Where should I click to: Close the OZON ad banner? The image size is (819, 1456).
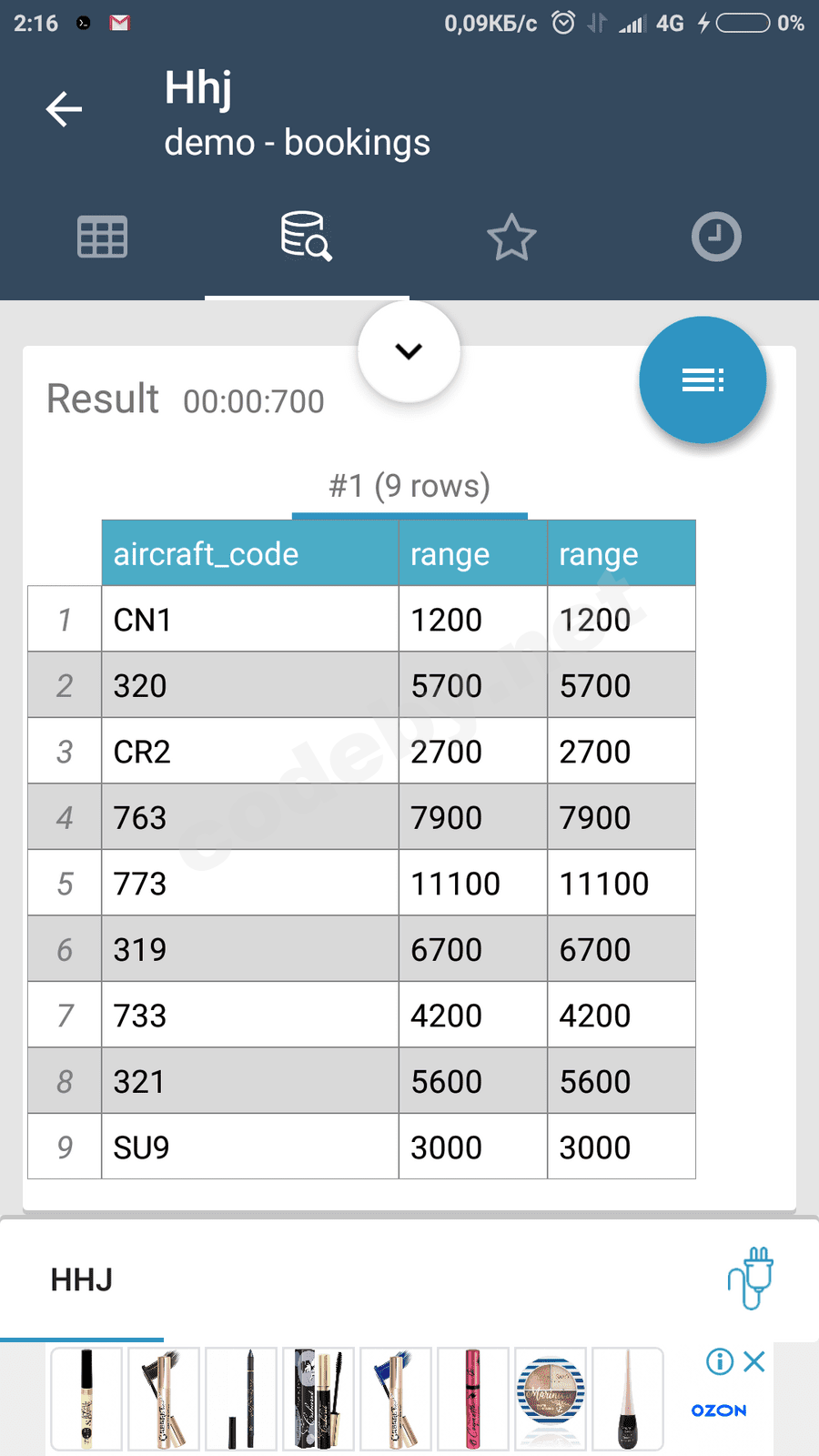coord(753,1361)
